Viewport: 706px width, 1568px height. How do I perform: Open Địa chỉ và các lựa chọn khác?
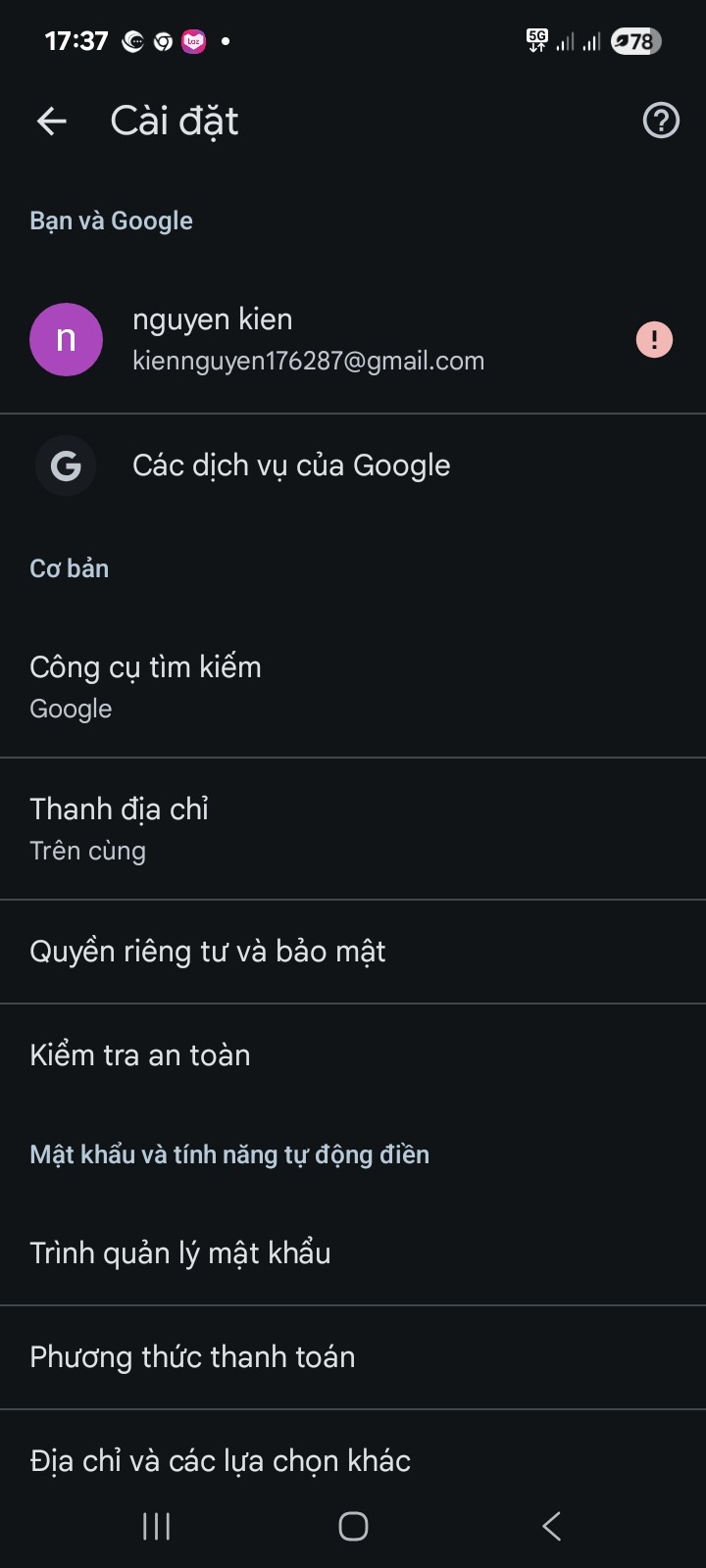[220, 1460]
